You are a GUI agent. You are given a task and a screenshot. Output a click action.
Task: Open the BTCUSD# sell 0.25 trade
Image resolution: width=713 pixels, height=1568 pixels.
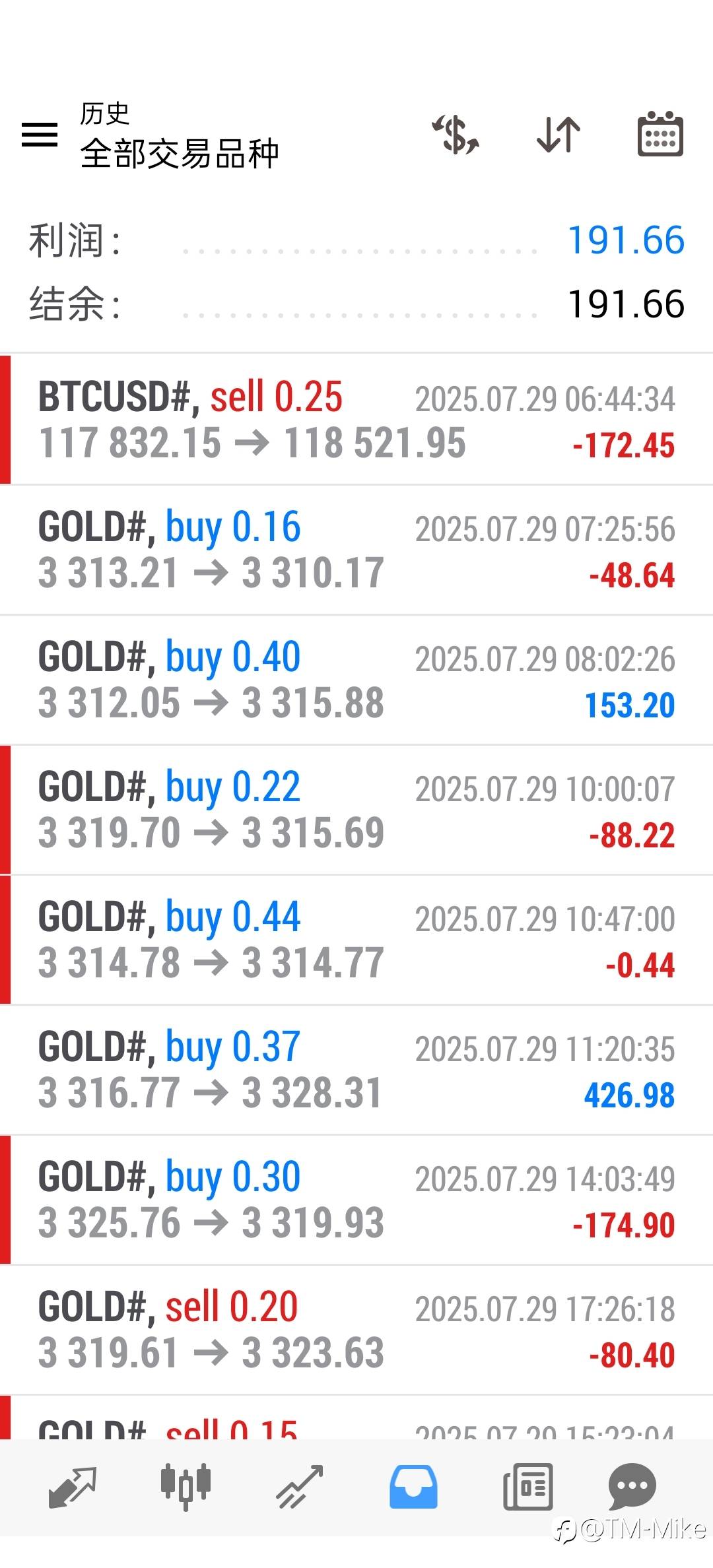point(356,420)
